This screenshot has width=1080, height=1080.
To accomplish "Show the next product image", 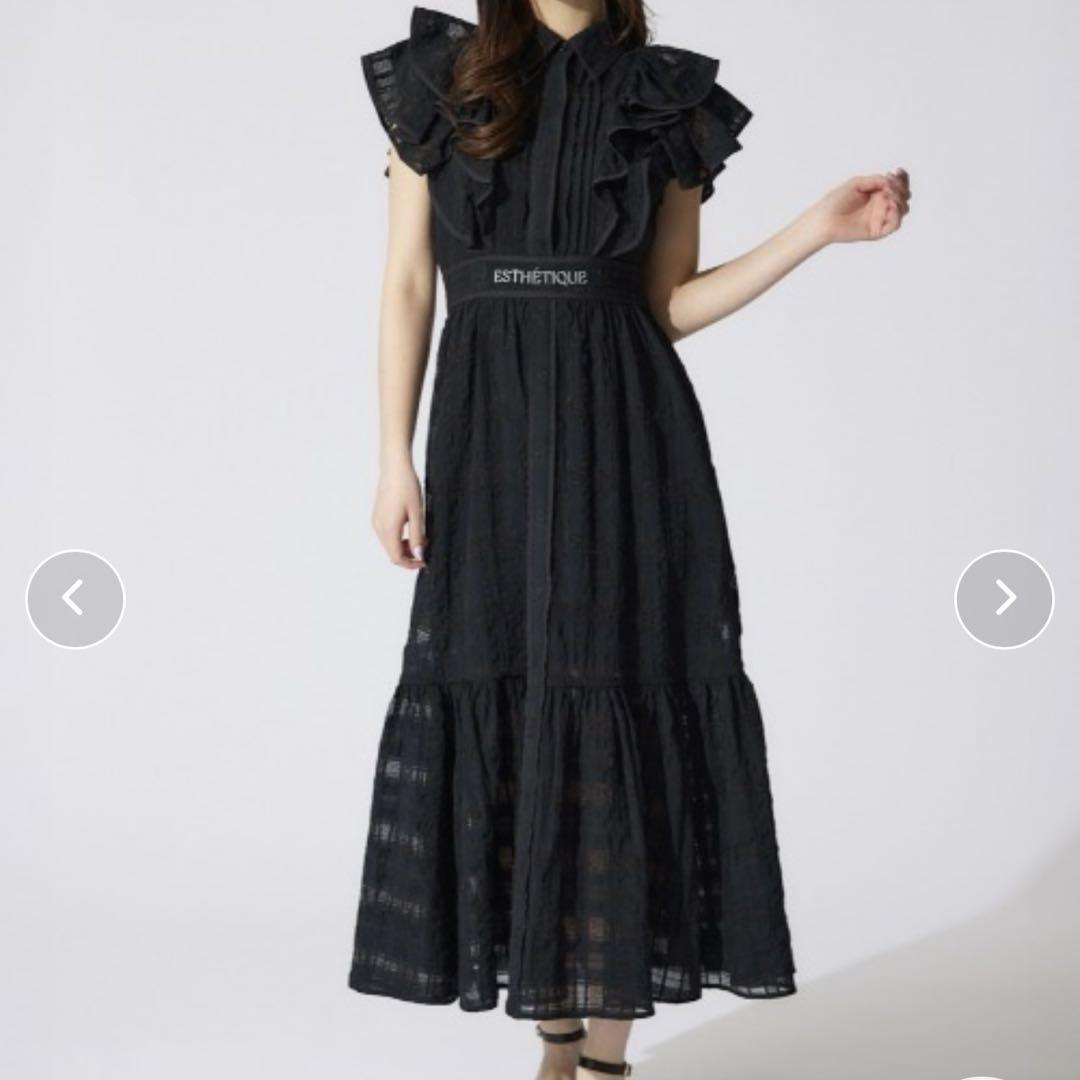I will point(1004,599).
